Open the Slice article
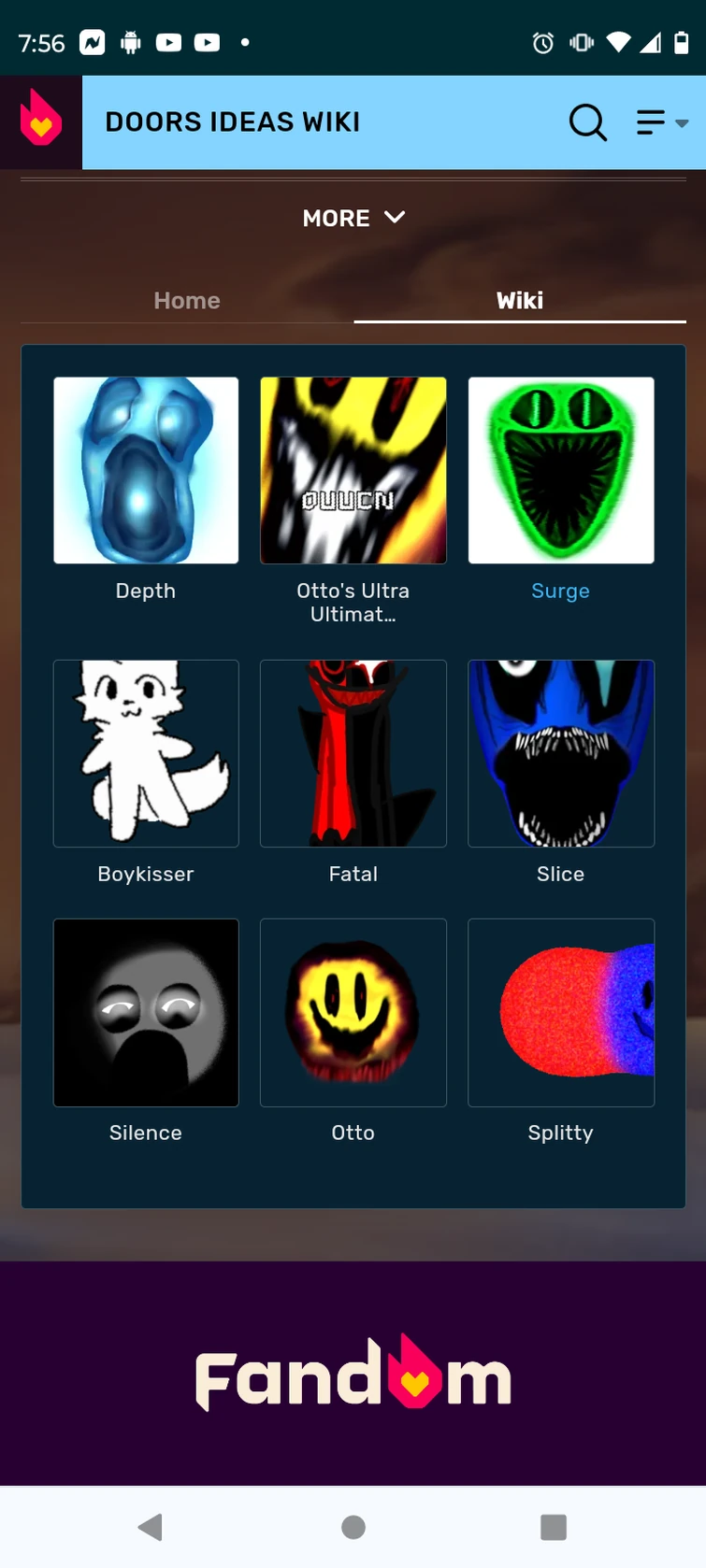The image size is (706, 1568). click(x=560, y=753)
